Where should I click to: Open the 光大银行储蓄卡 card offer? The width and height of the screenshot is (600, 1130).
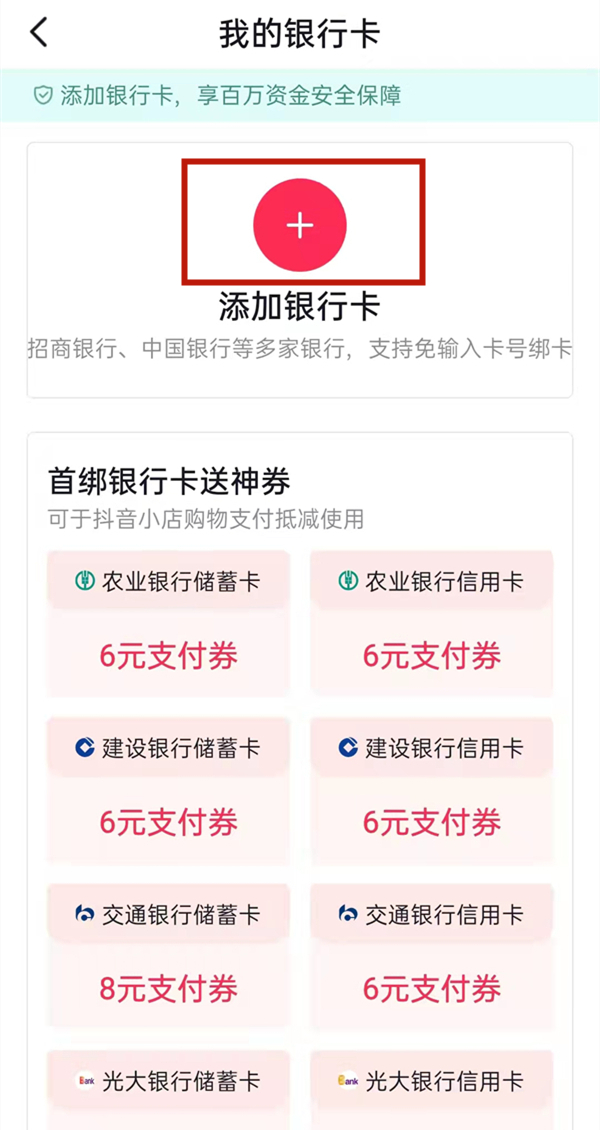[168, 1085]
